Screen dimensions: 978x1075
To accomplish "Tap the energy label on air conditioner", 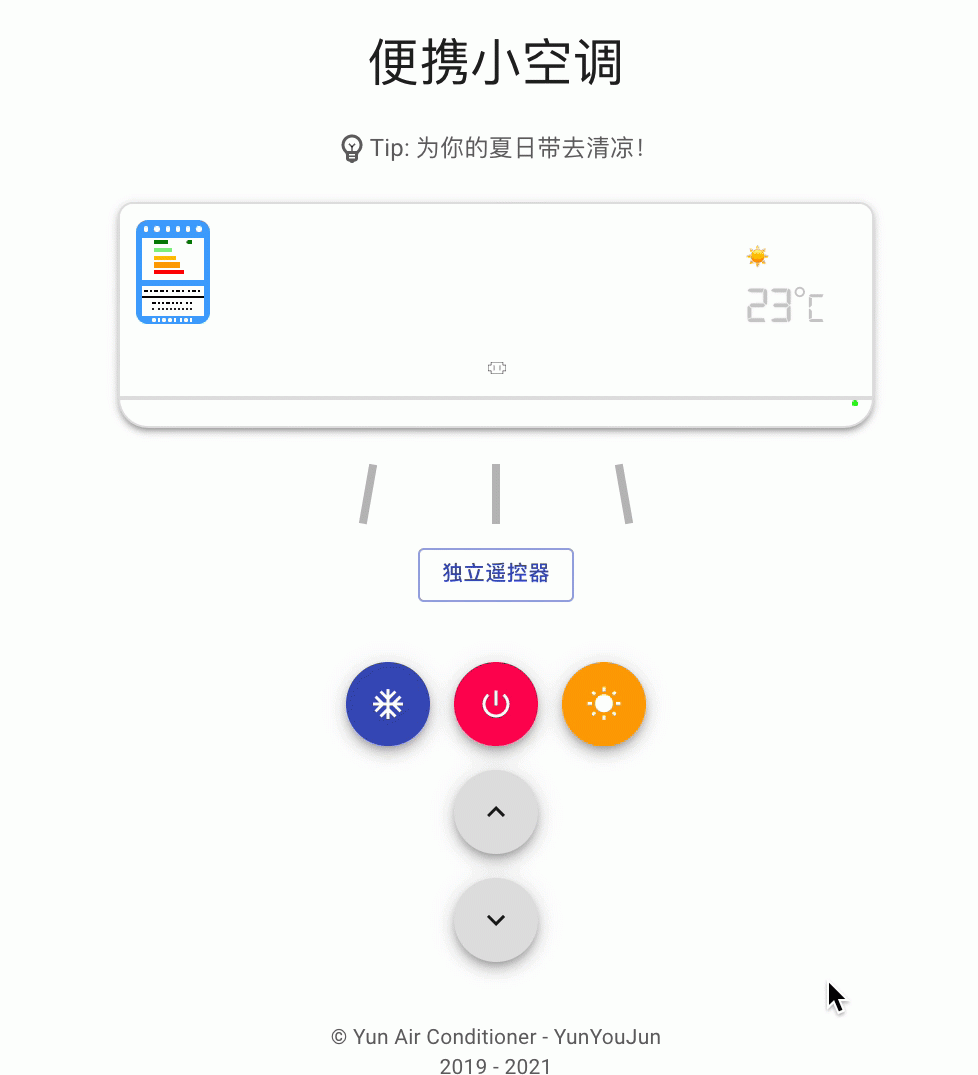I will click(173, 272).
